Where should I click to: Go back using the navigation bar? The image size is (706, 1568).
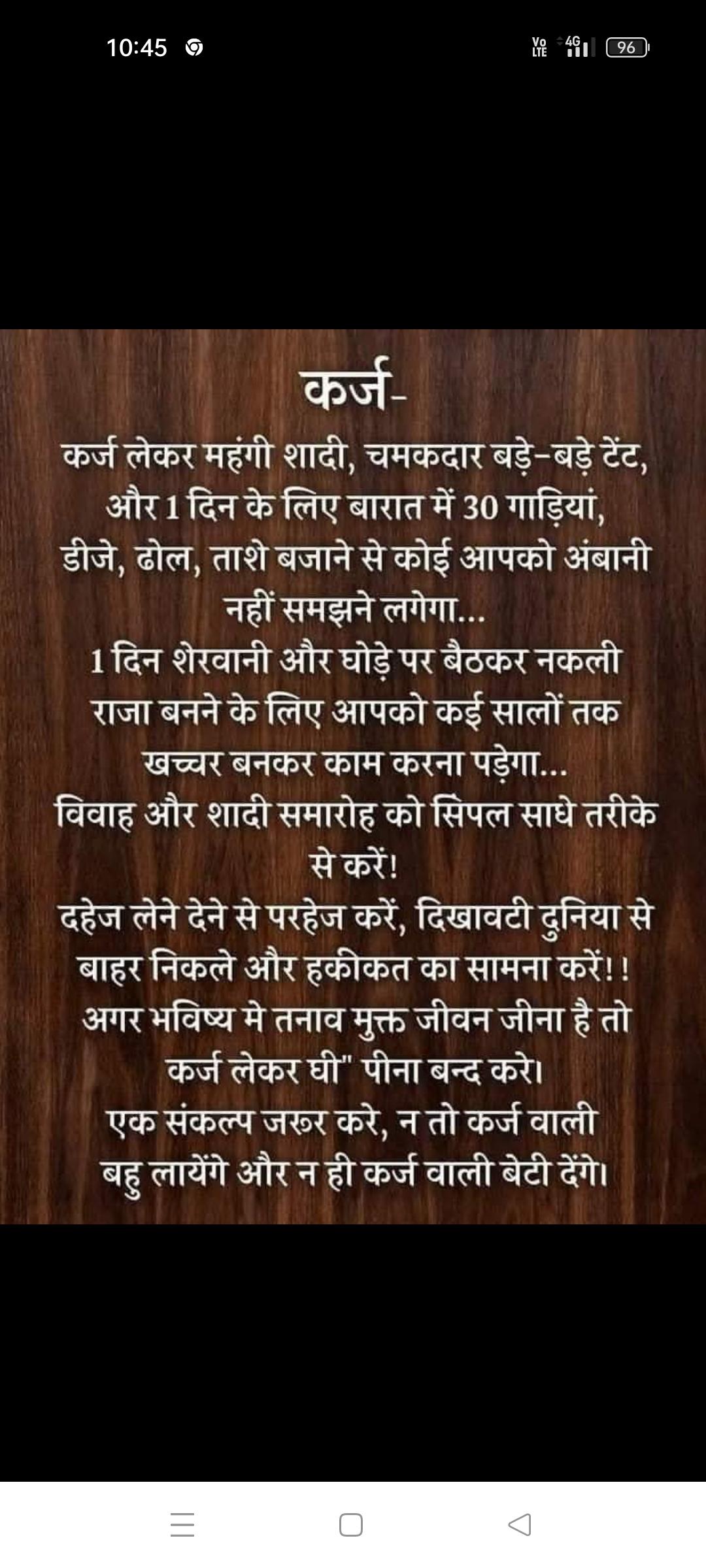520,1525
